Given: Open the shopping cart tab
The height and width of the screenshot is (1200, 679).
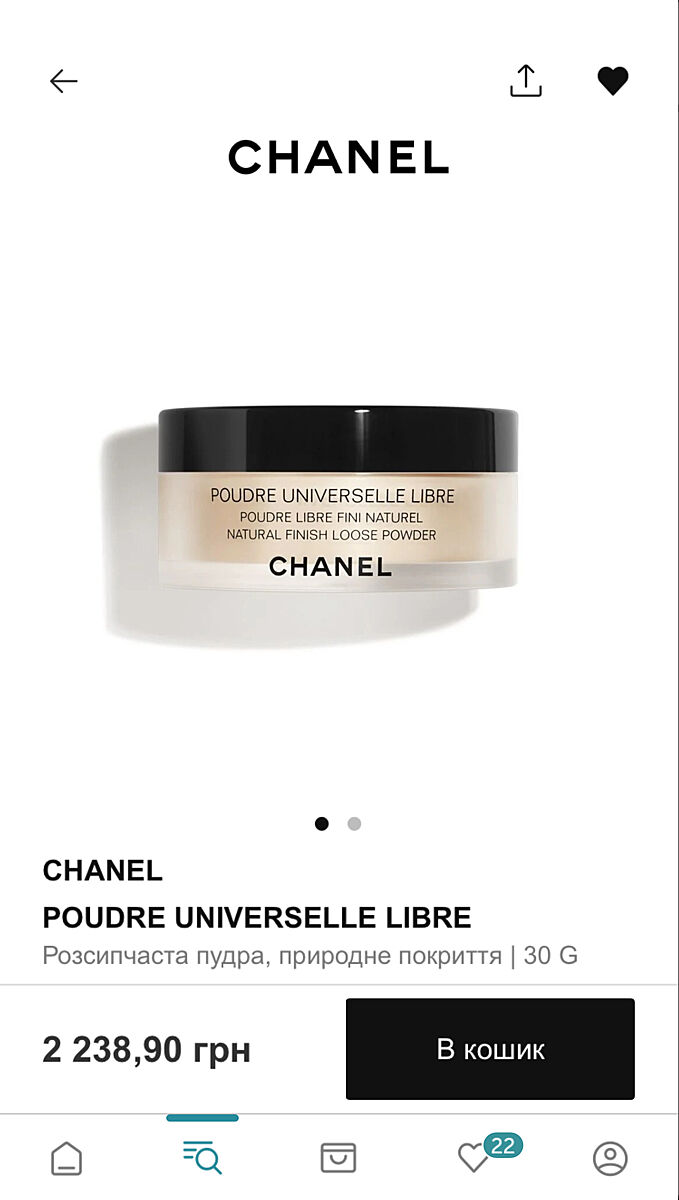Looking at the screenshot, I should (x=338, y=1158).
